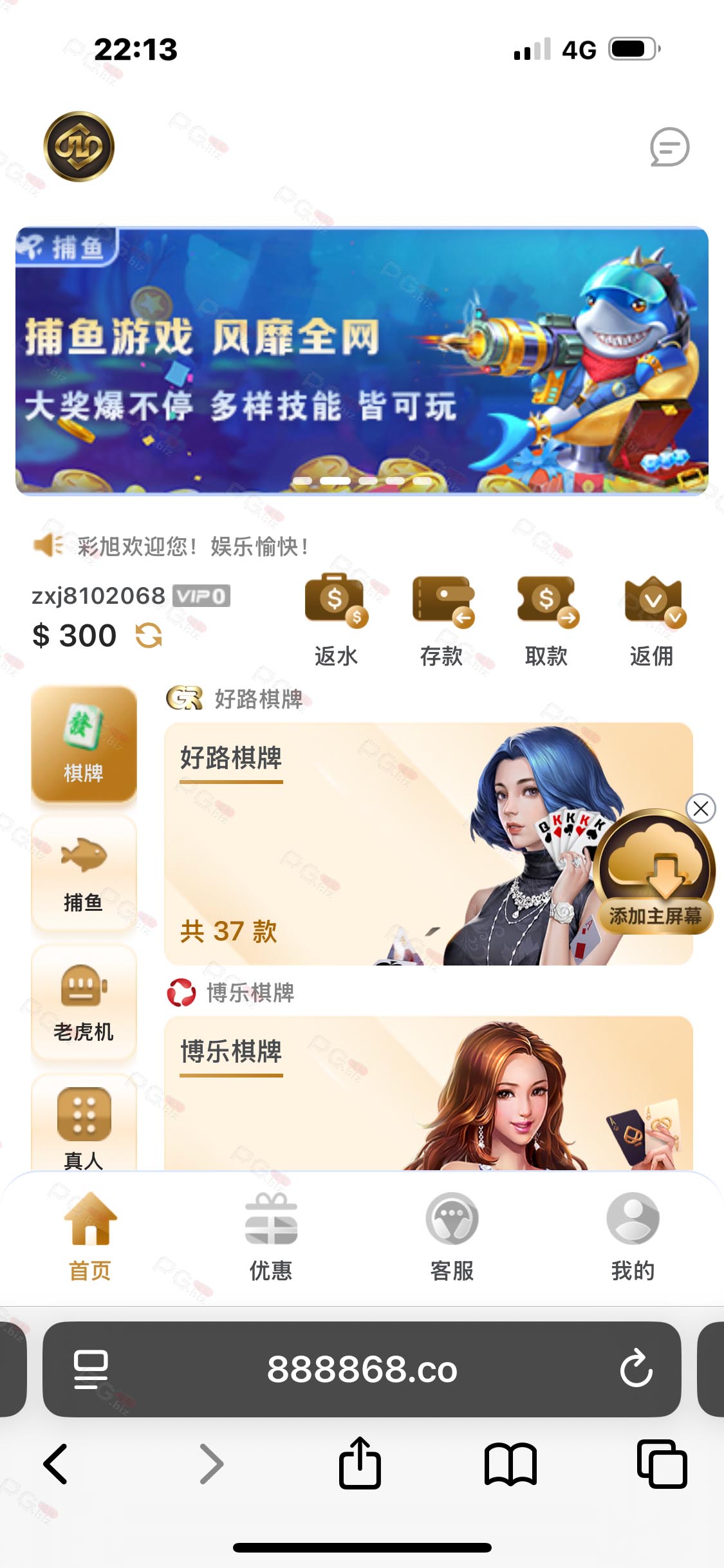The width and height of the screenshot is (724, 1568).
Task: Reload the page in the address bar
Action: tap(636, 1368)
